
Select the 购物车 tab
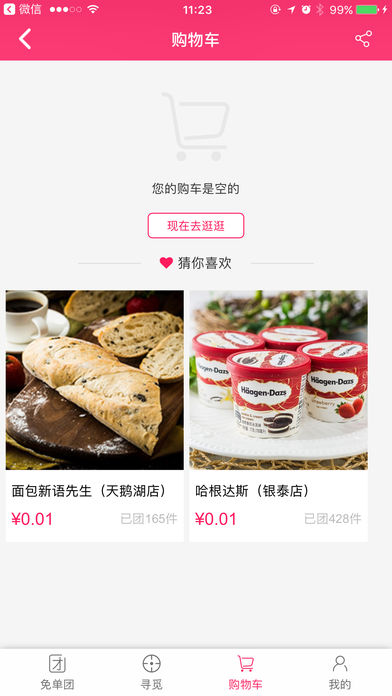pyautogui.click(x=245, y=672)
